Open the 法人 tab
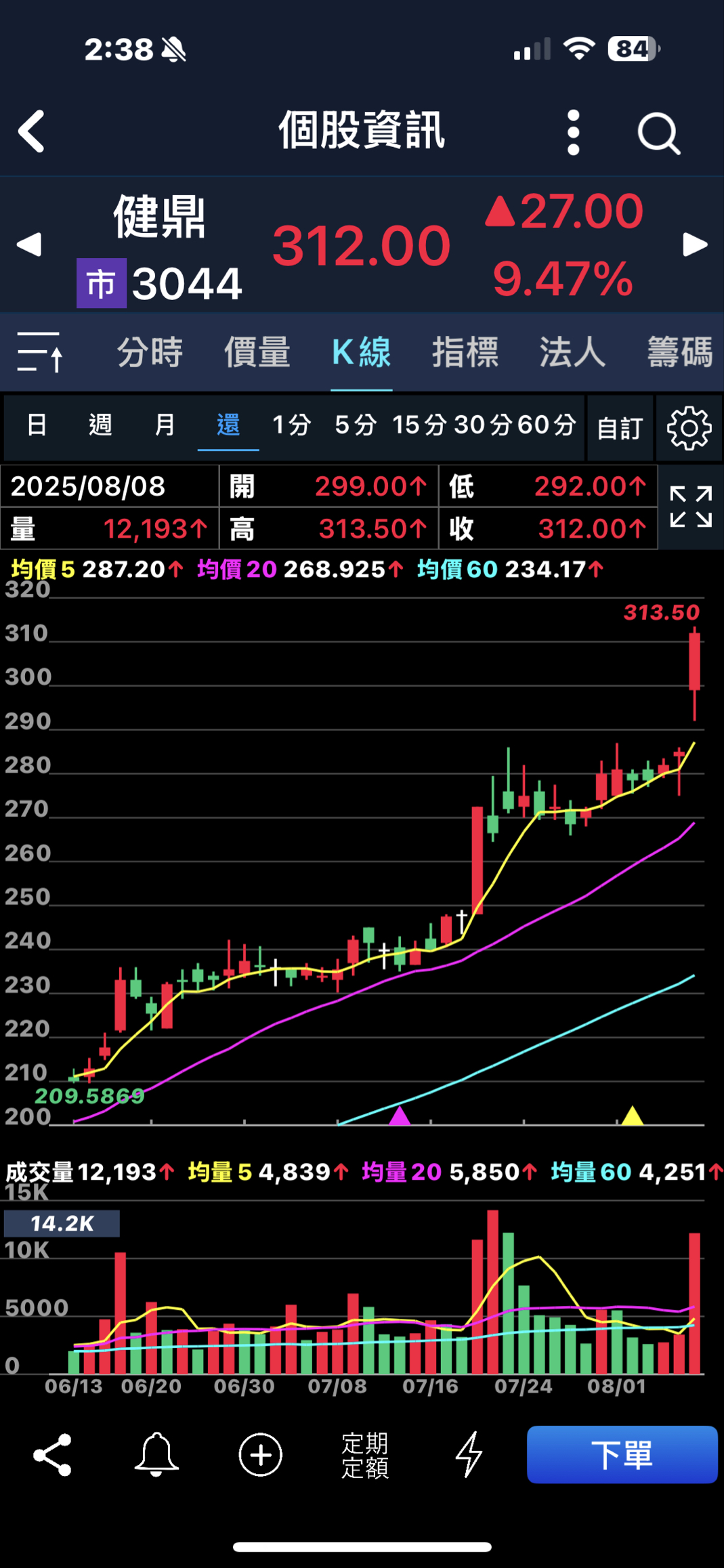The image size is (724, 1568). pyautogui.click(x=572, y=352)
